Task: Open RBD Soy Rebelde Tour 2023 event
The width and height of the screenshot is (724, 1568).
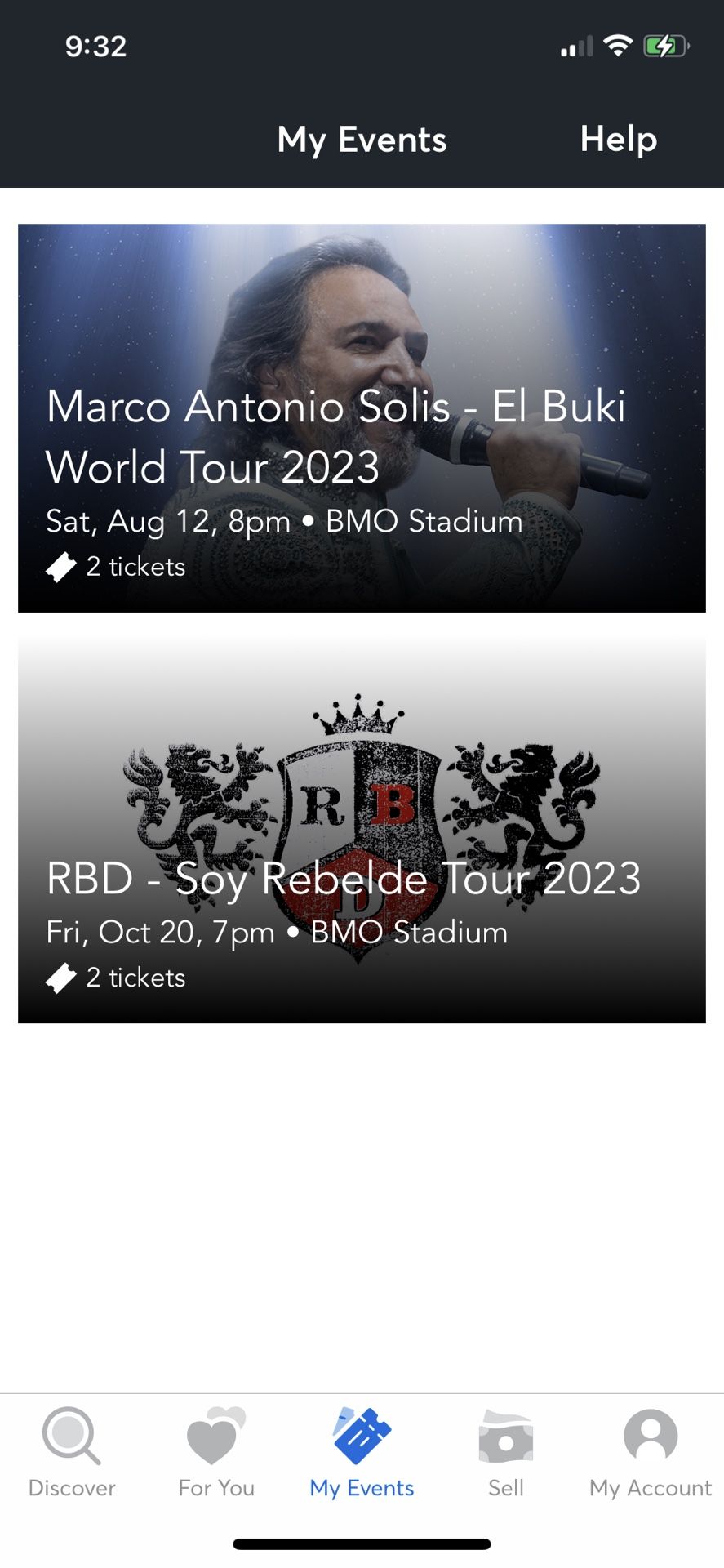Action: point(362,829)
